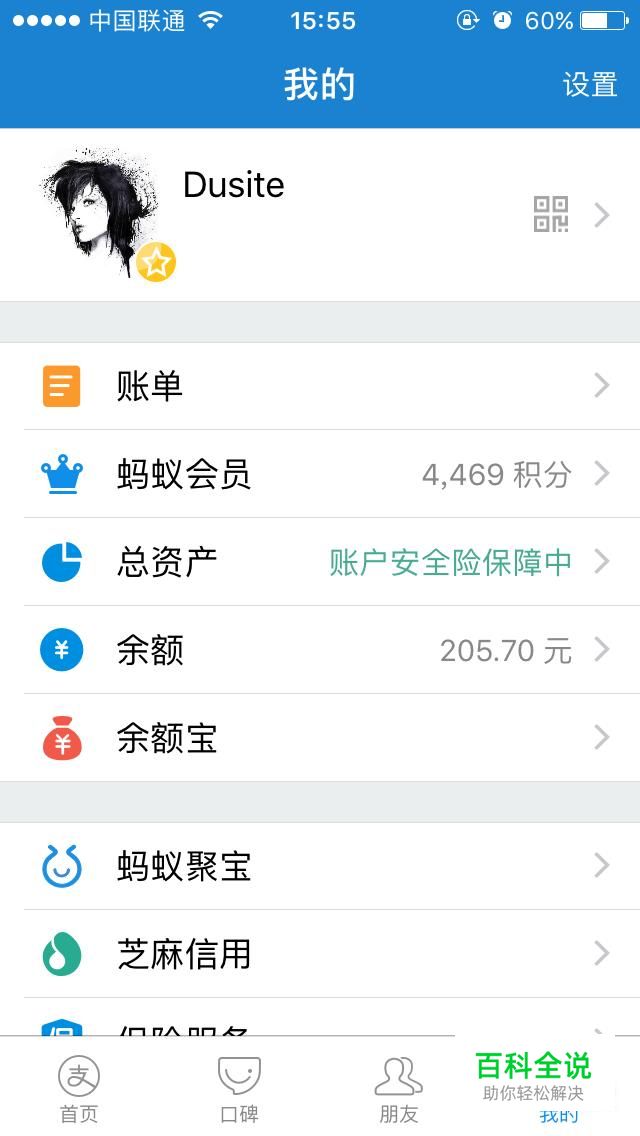Open 设置 in the top bar
640x1136 pixels.
[x=590, y=85]
